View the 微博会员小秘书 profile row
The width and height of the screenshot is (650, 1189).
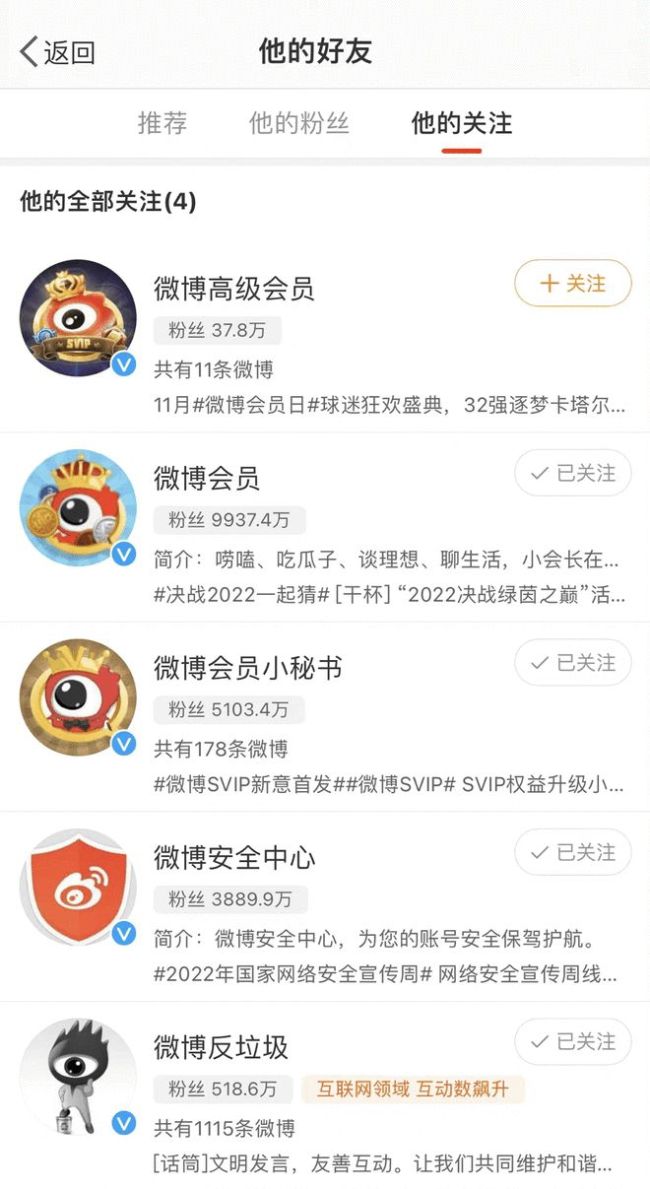point(247,668)
